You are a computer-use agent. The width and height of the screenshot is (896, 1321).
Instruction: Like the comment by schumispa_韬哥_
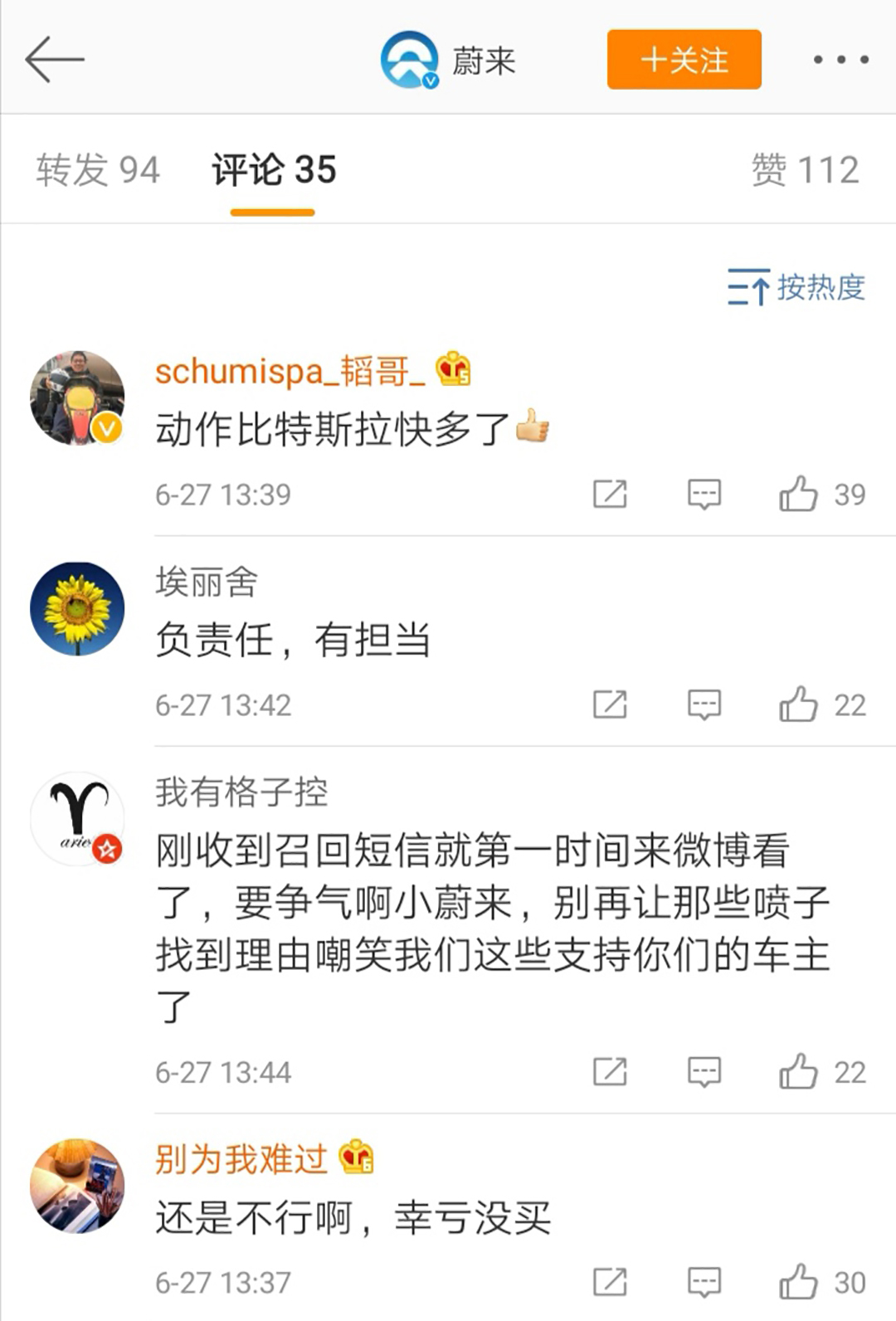point(798,495)
